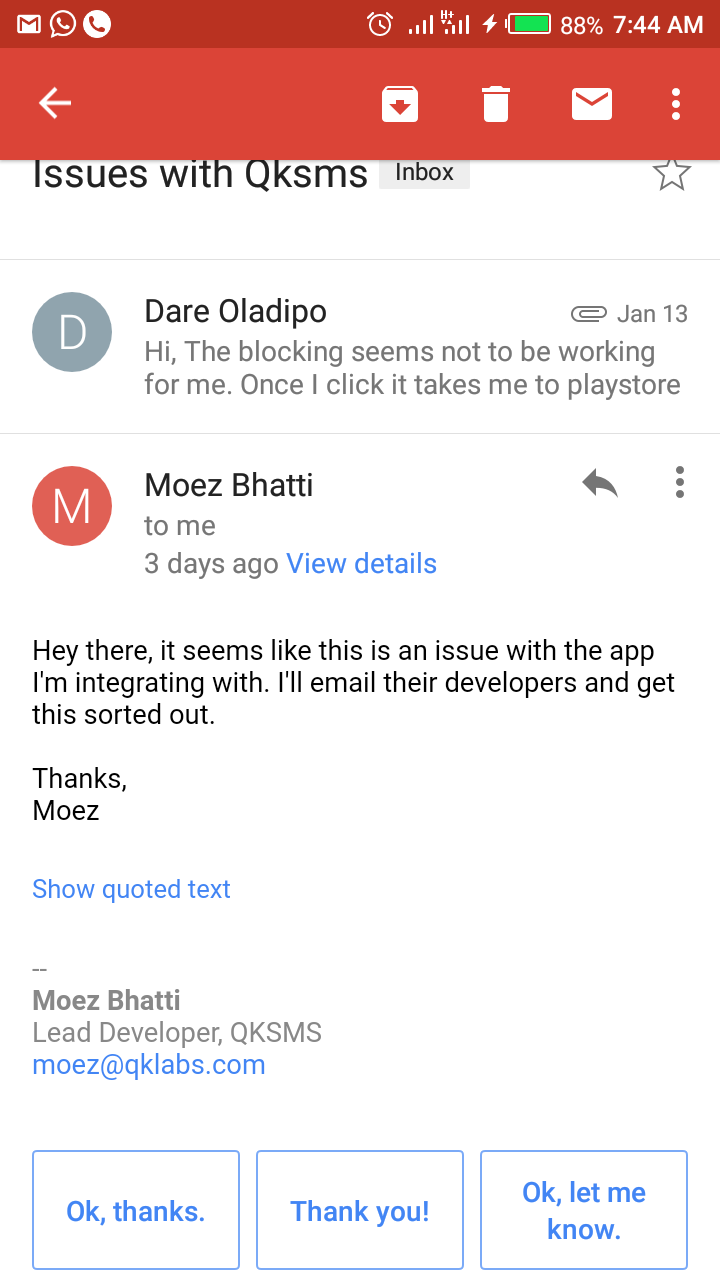
Task: Delete this email with the trash icon
Action: point(496,104)
